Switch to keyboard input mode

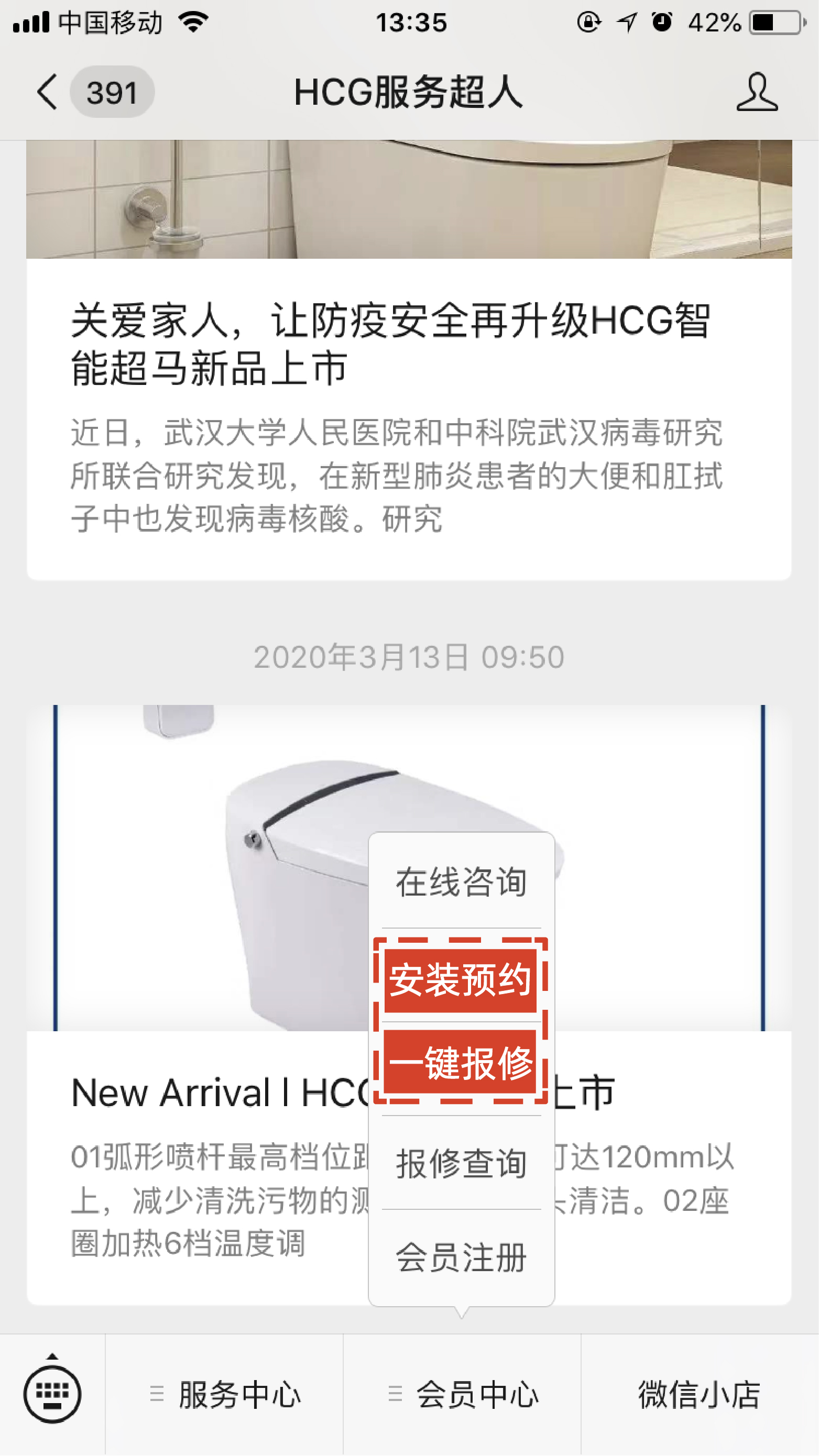52,1394
